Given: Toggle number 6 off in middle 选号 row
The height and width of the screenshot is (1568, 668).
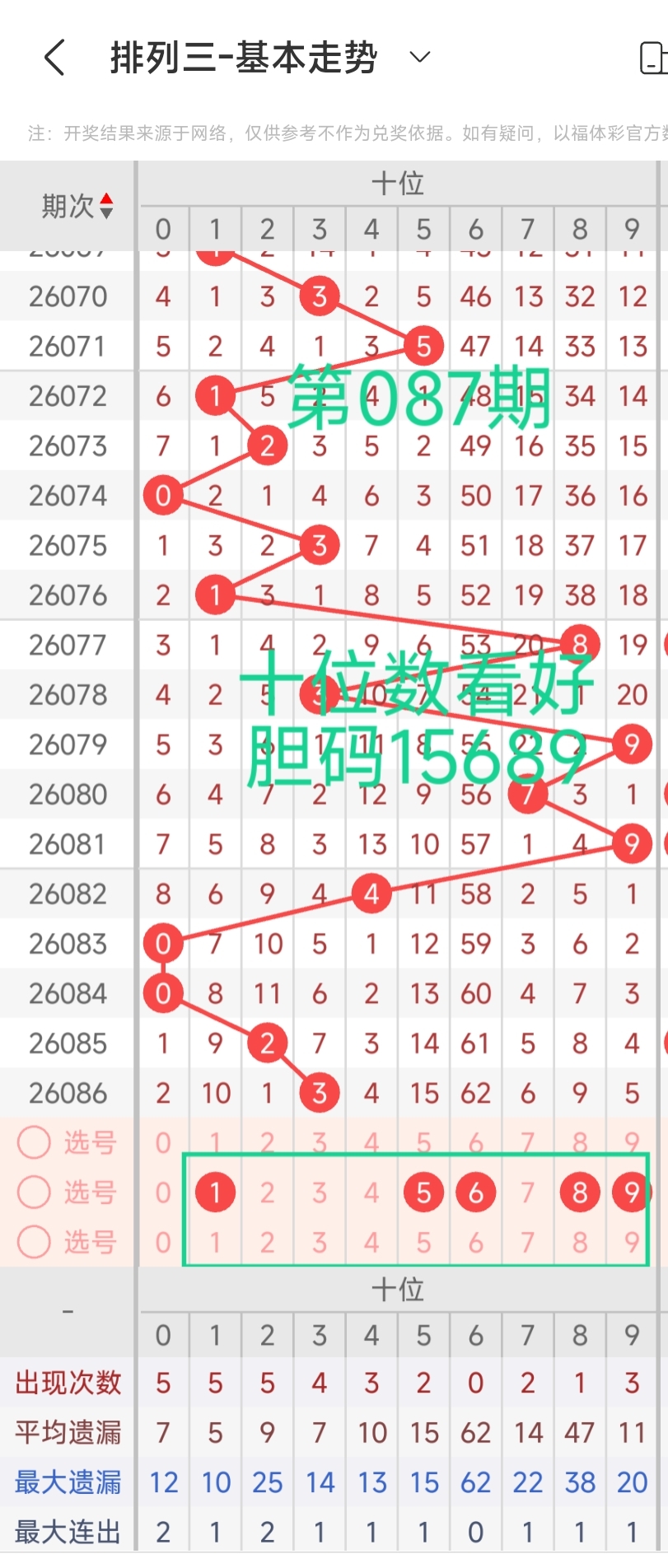Looking at the screenshot, I should (x=475, y=1192).
